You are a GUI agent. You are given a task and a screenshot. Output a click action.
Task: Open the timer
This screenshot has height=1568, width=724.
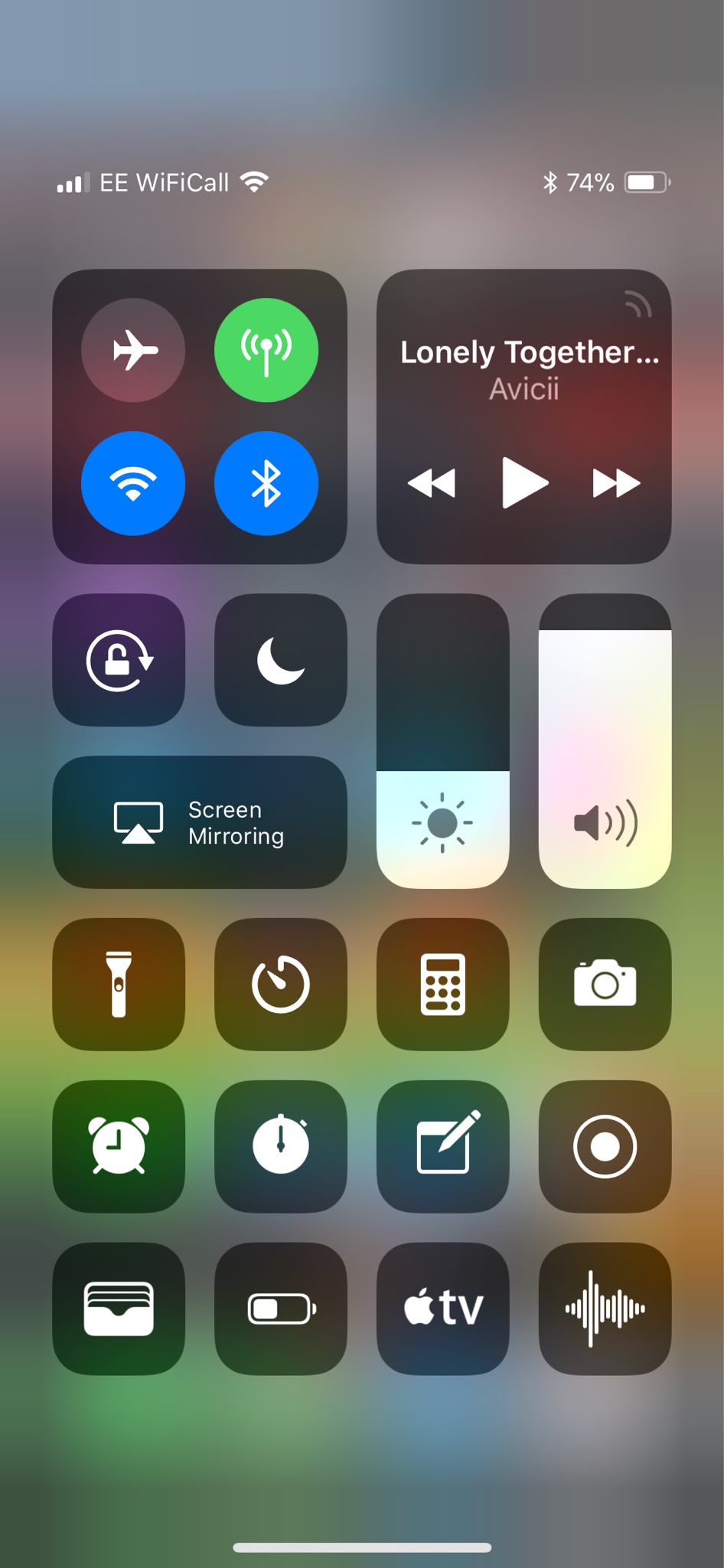pos(280,984)
